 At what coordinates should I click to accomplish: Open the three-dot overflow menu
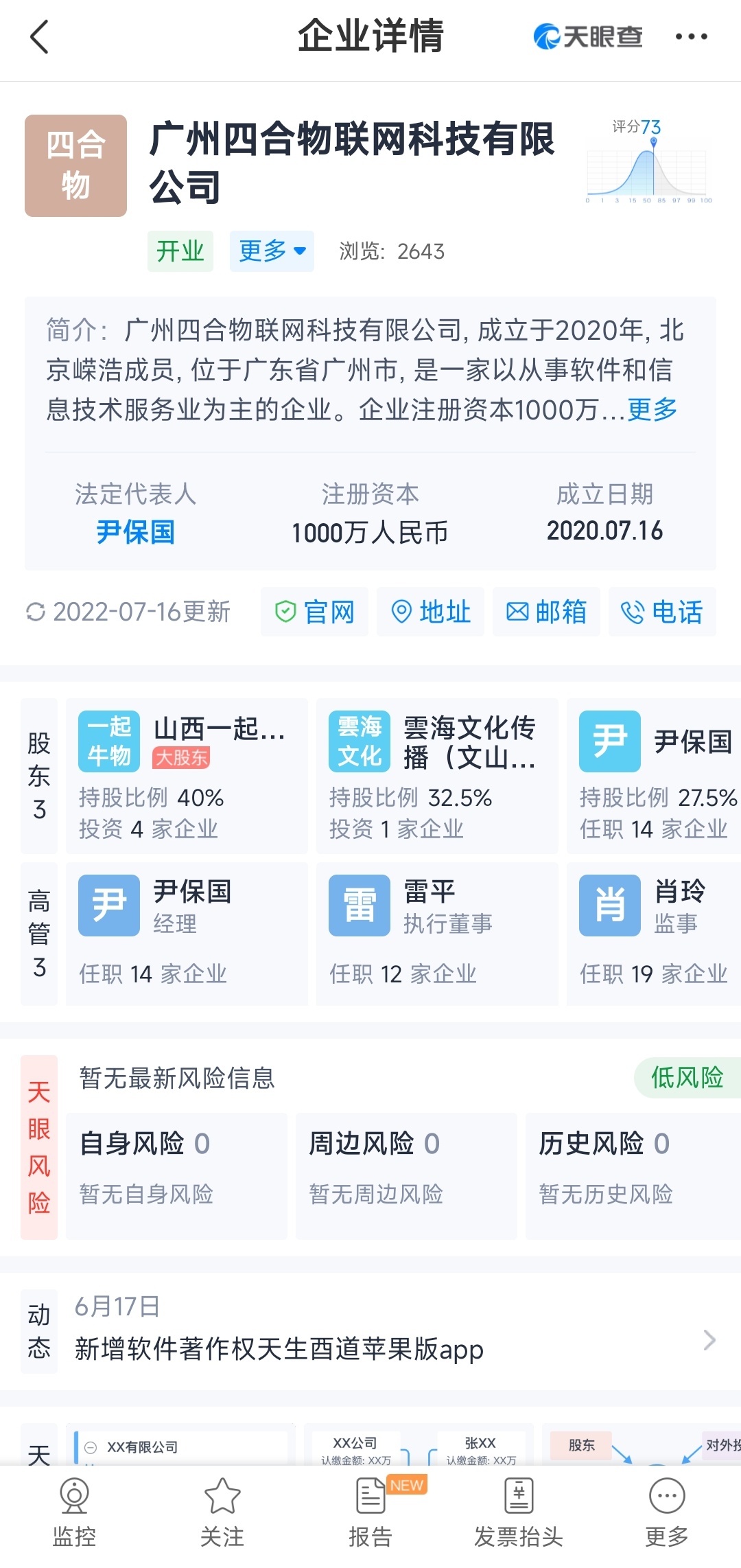(691, 37)
